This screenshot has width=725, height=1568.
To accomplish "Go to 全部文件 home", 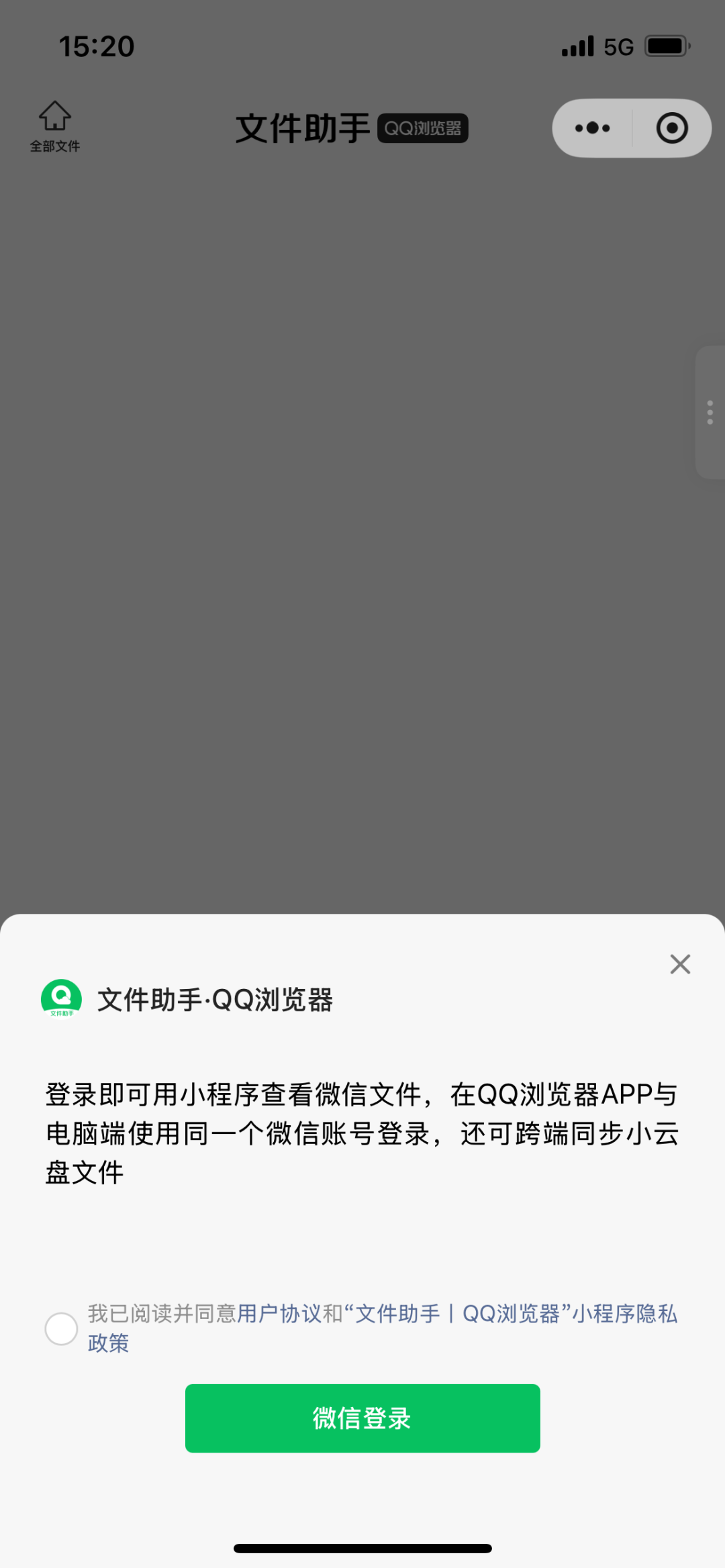I will tap(55, 125).
